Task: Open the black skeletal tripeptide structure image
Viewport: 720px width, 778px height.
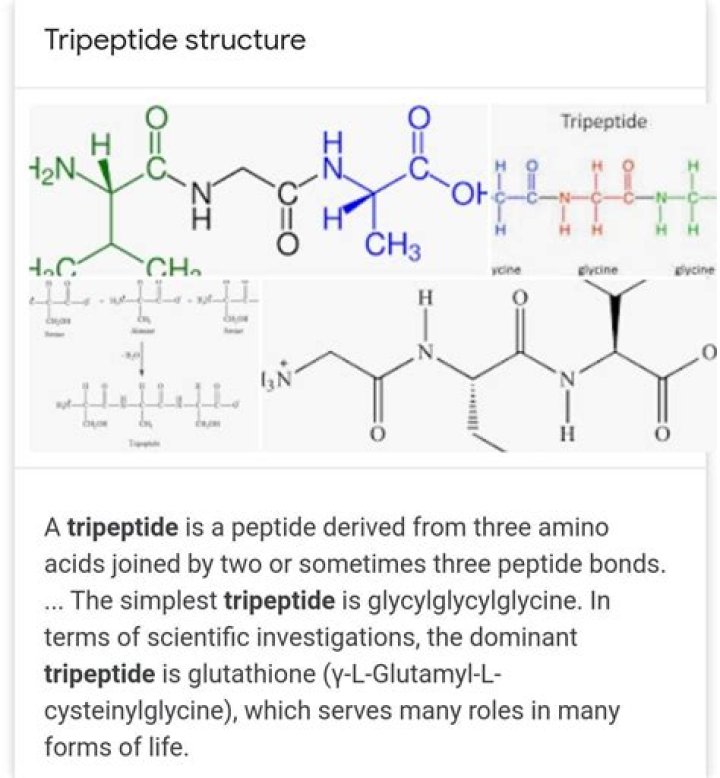Action: tap(489, 365)
